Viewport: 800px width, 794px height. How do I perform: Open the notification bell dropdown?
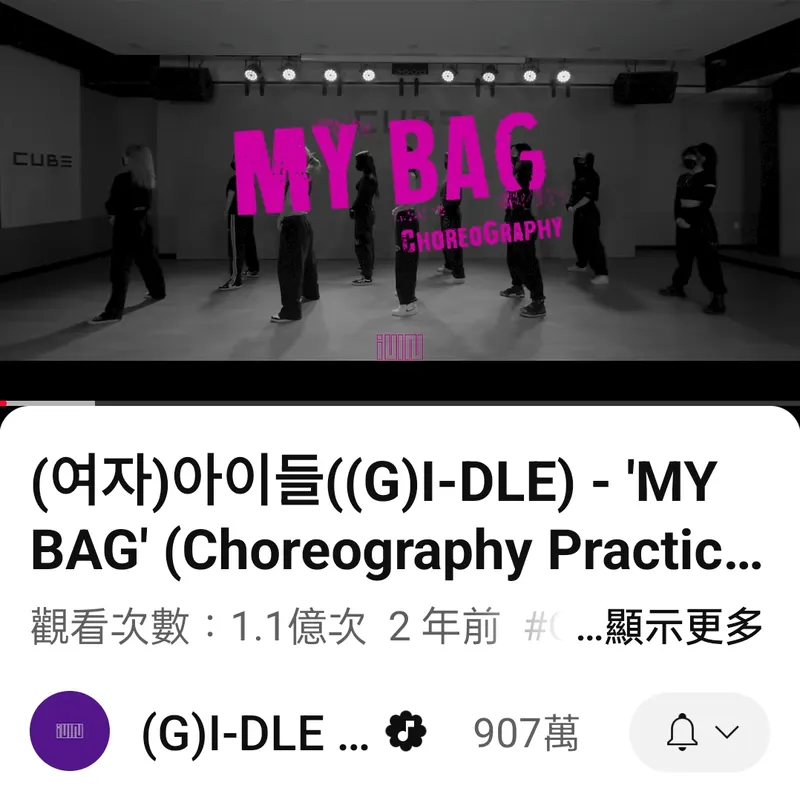[700, 733]
